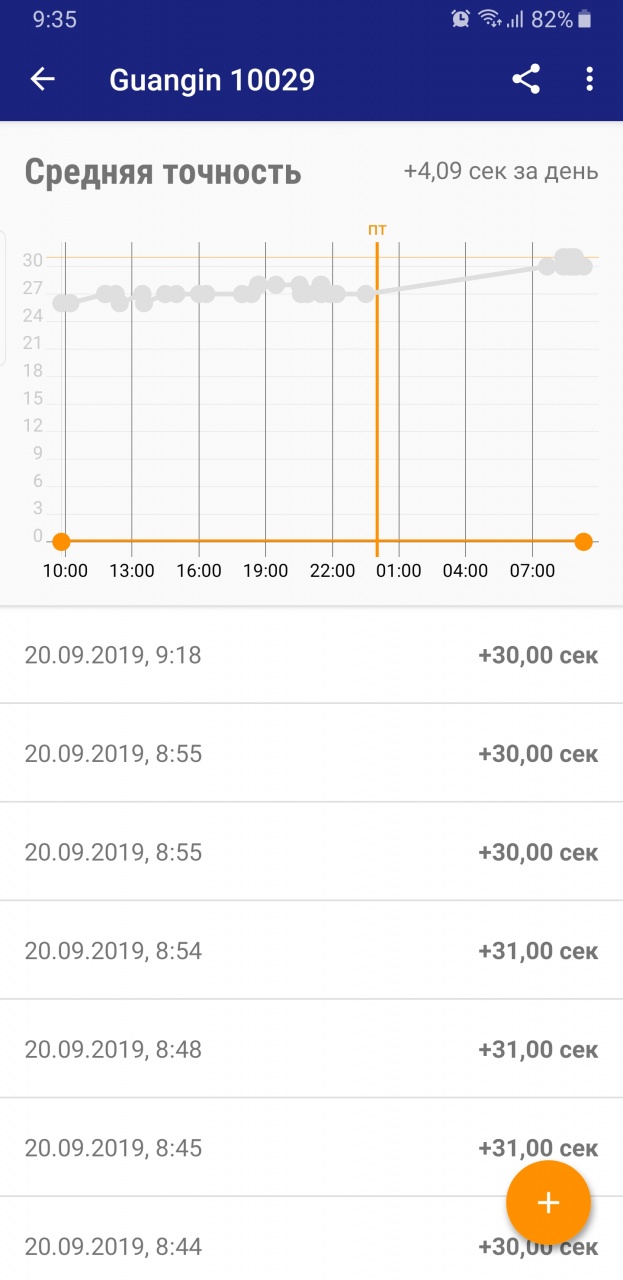The height and width of the screenshot is (1280, 623).
Task: Select the 20.09.2019, 8:54 measurement entry
Action: 311,950
